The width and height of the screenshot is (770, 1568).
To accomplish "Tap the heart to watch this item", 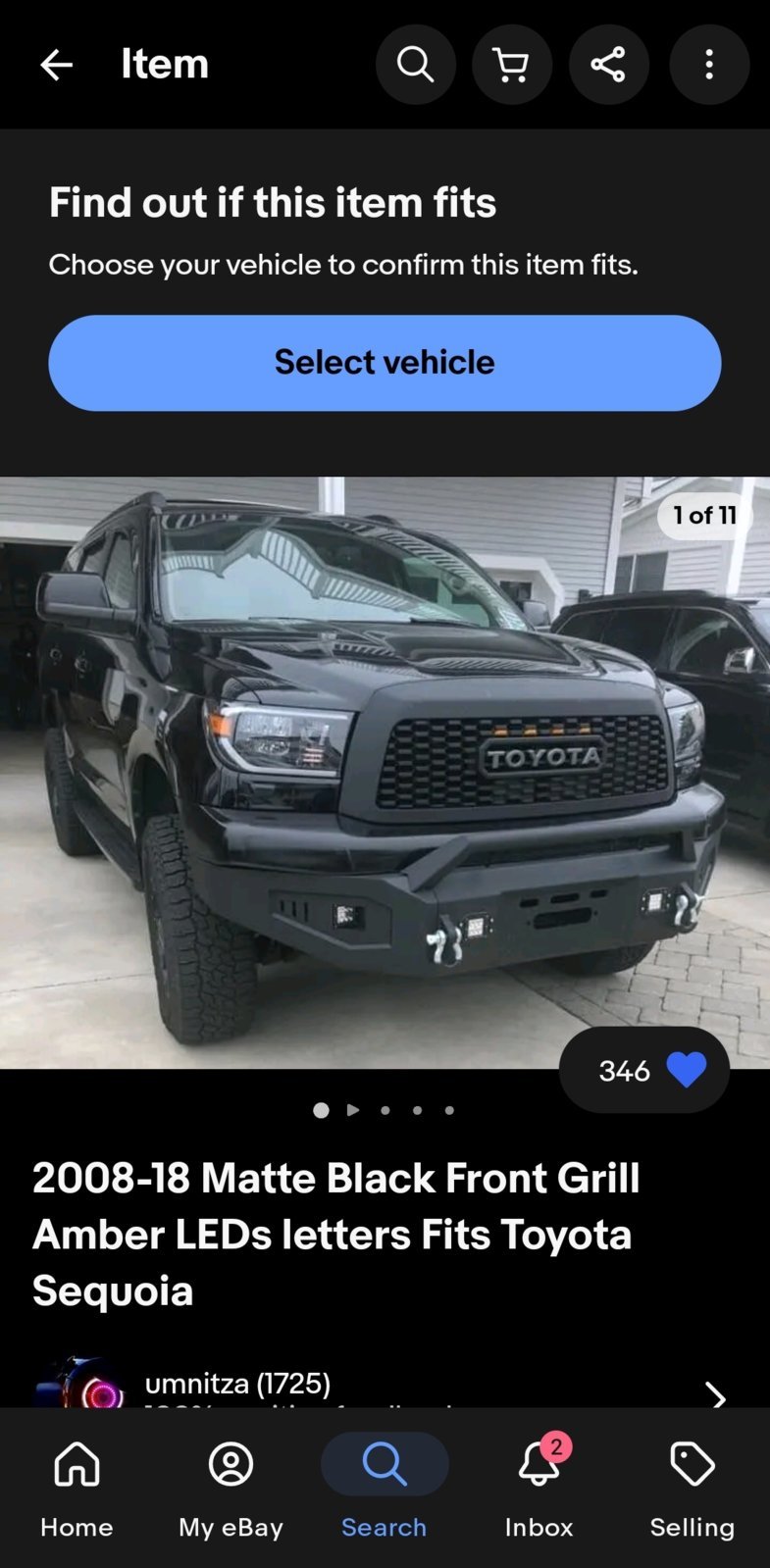I will point(686,1069).
